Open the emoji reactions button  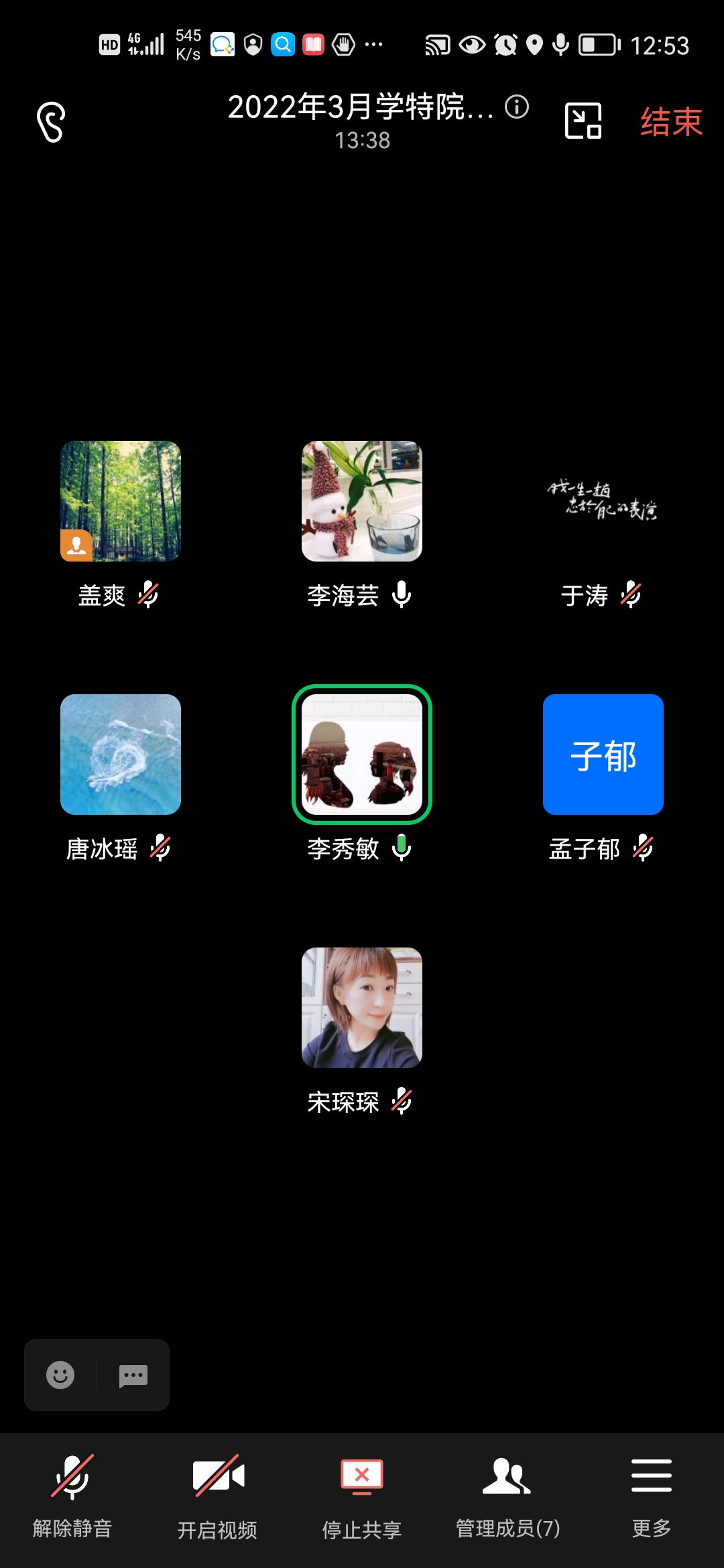pos(60,1375)
